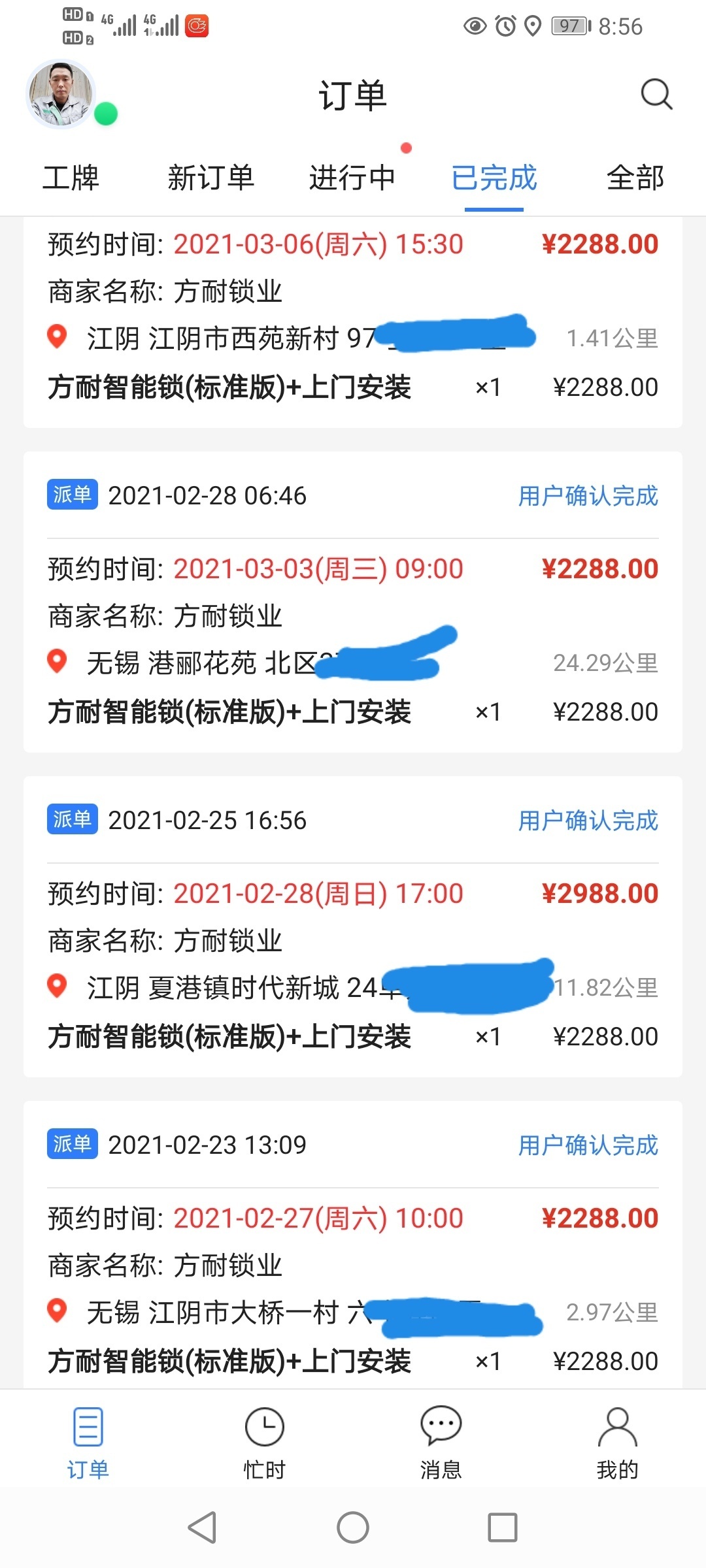Show 全部 orders tab
Image resolution: width=706 pixels, height=1568 pixels.
click(x=635, y=178)
